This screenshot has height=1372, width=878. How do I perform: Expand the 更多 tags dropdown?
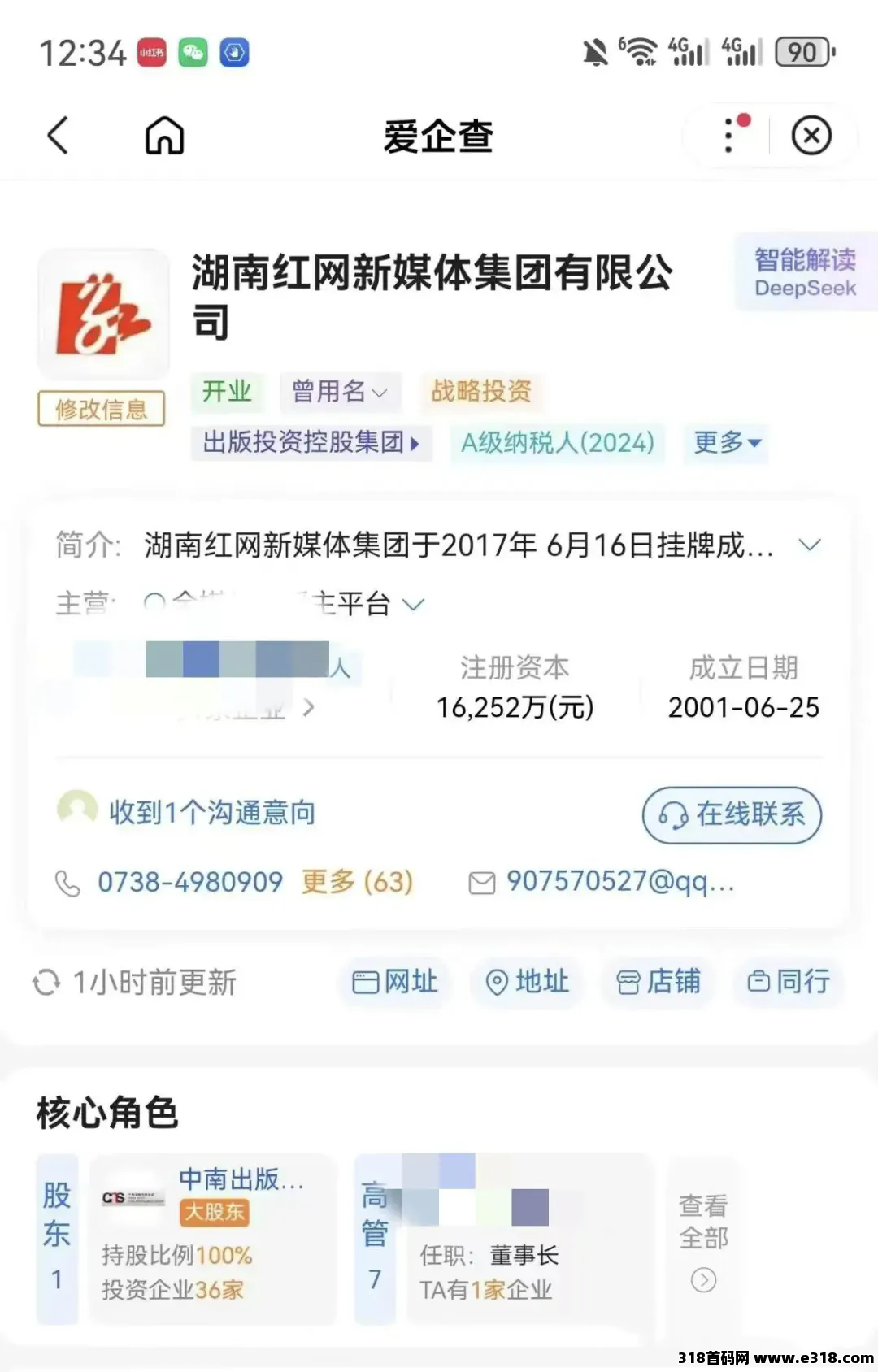(x=726, y=443)
